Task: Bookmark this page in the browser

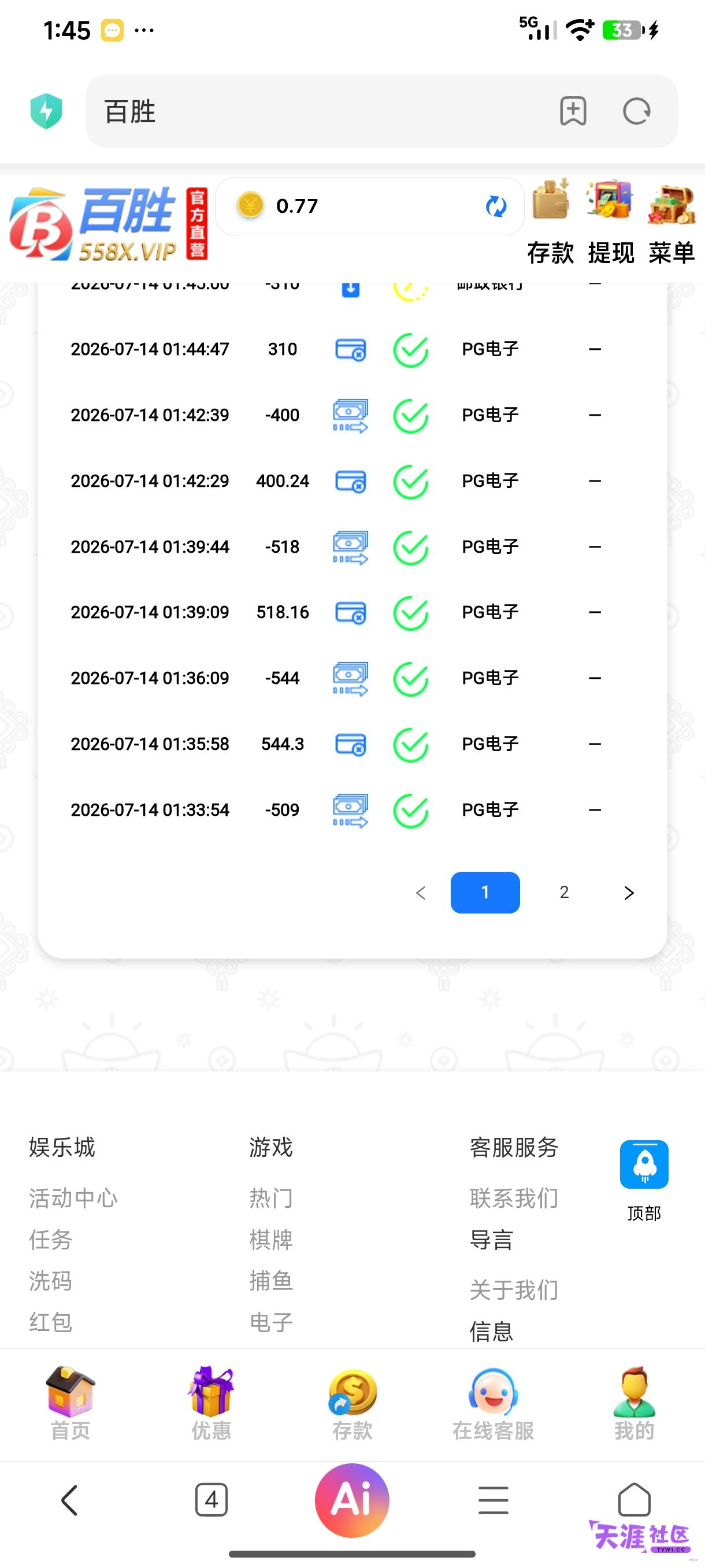Action: pyautogui.click(x=573, y=112)
